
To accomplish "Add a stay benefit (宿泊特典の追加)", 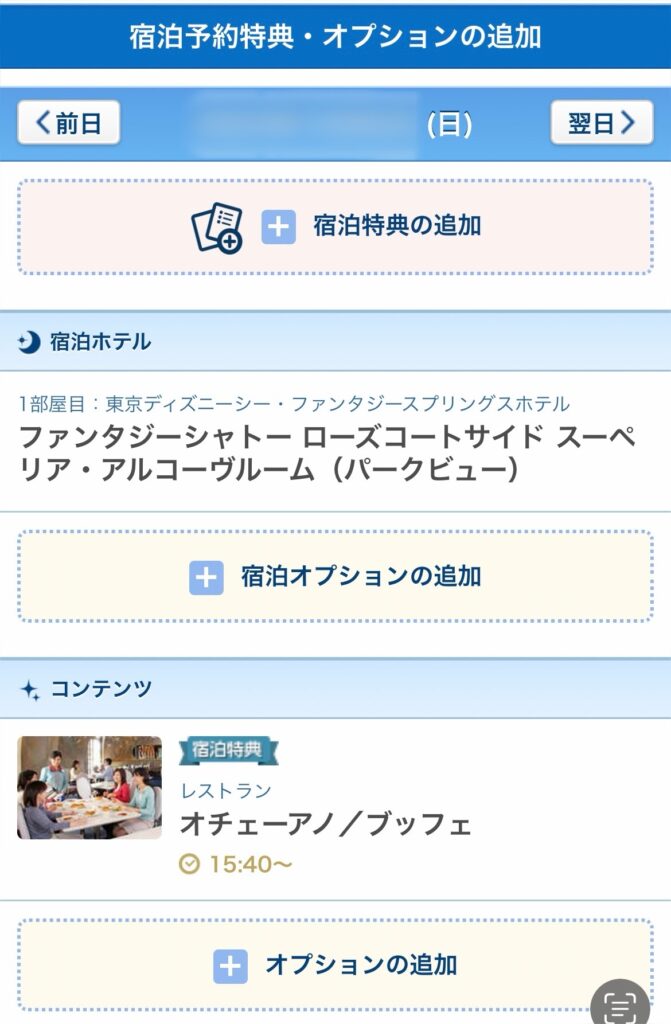I will (335, 227).
